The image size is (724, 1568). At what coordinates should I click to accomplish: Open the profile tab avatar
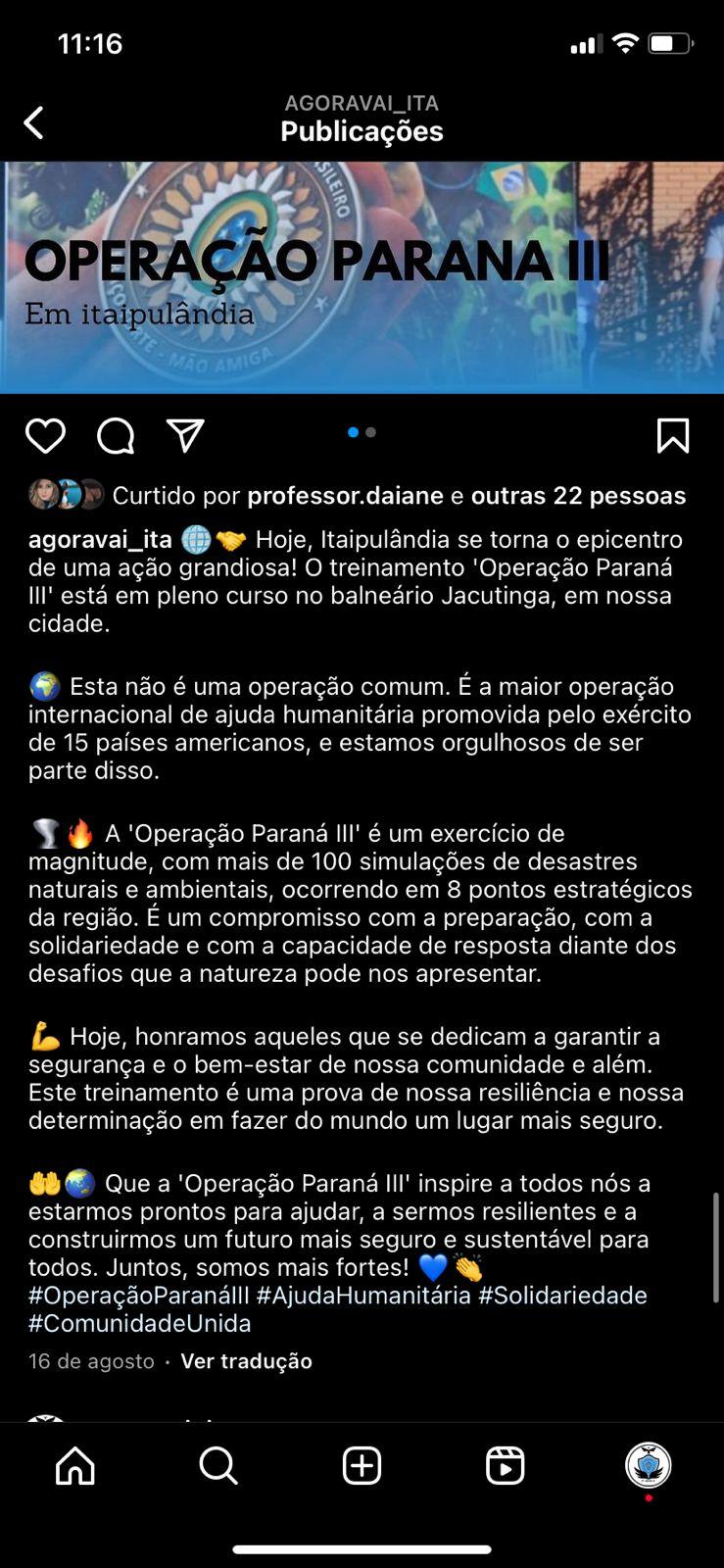pyautogui.click(x=648, y=1466)
